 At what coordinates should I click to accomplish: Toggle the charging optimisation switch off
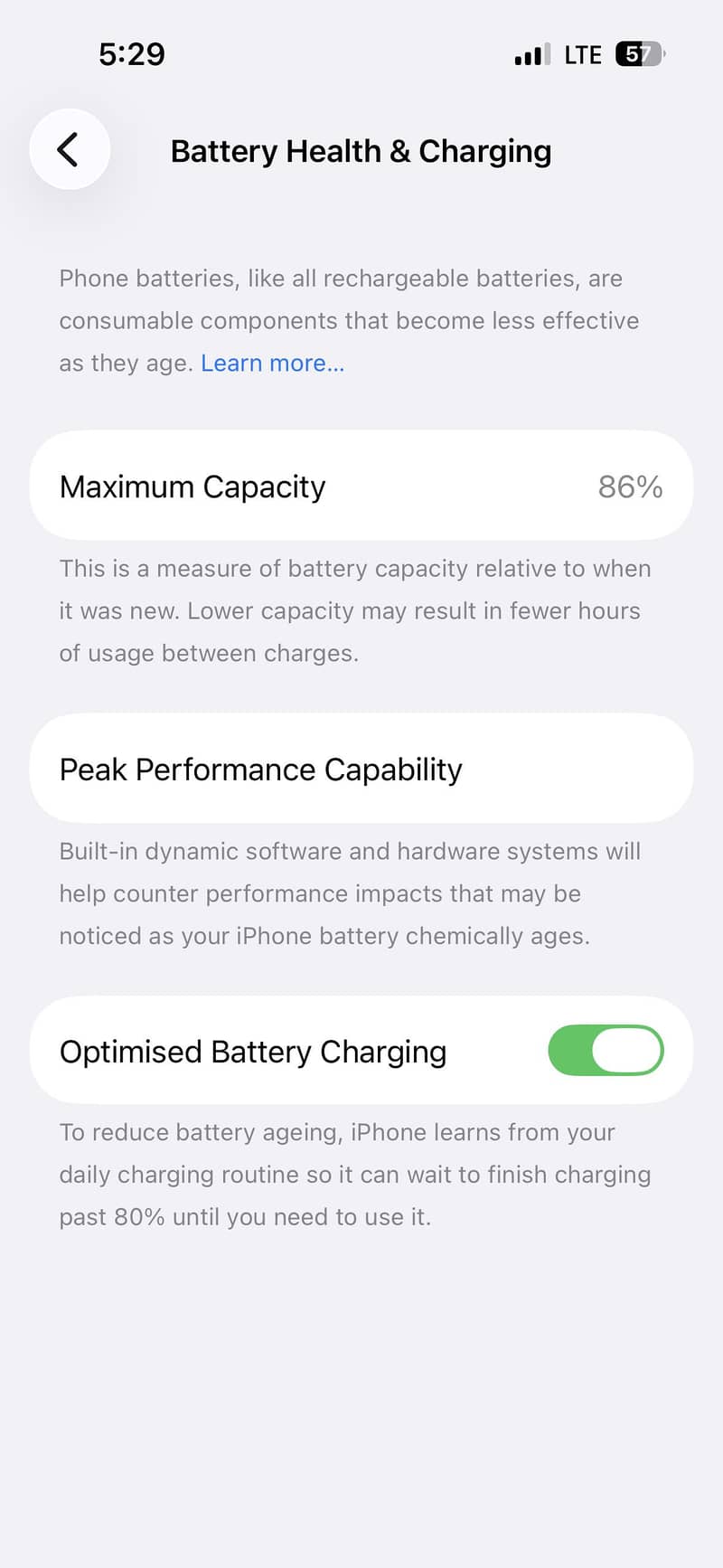click(606, 1051)
